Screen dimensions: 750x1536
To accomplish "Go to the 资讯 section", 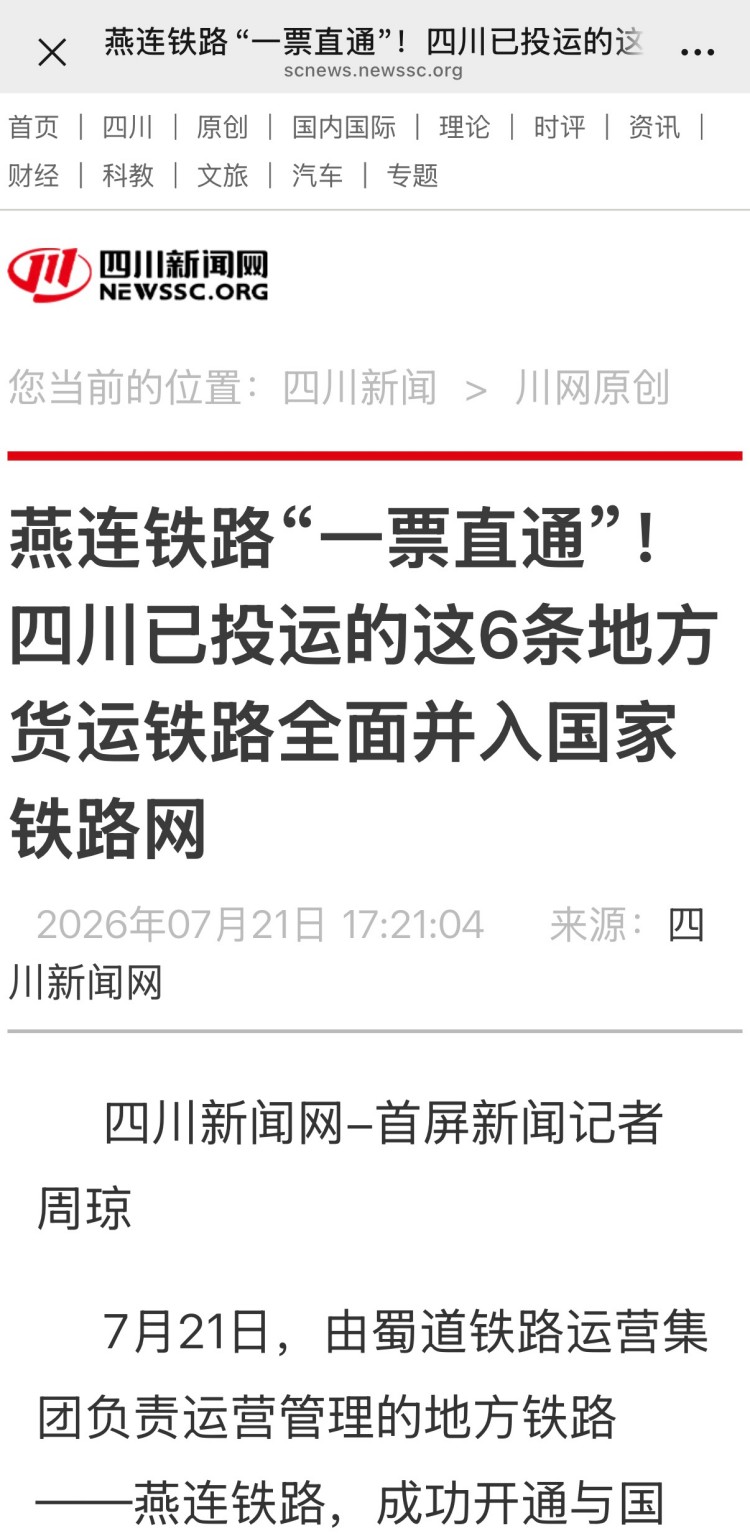I will pyautogui.click(x=654, y=127).
